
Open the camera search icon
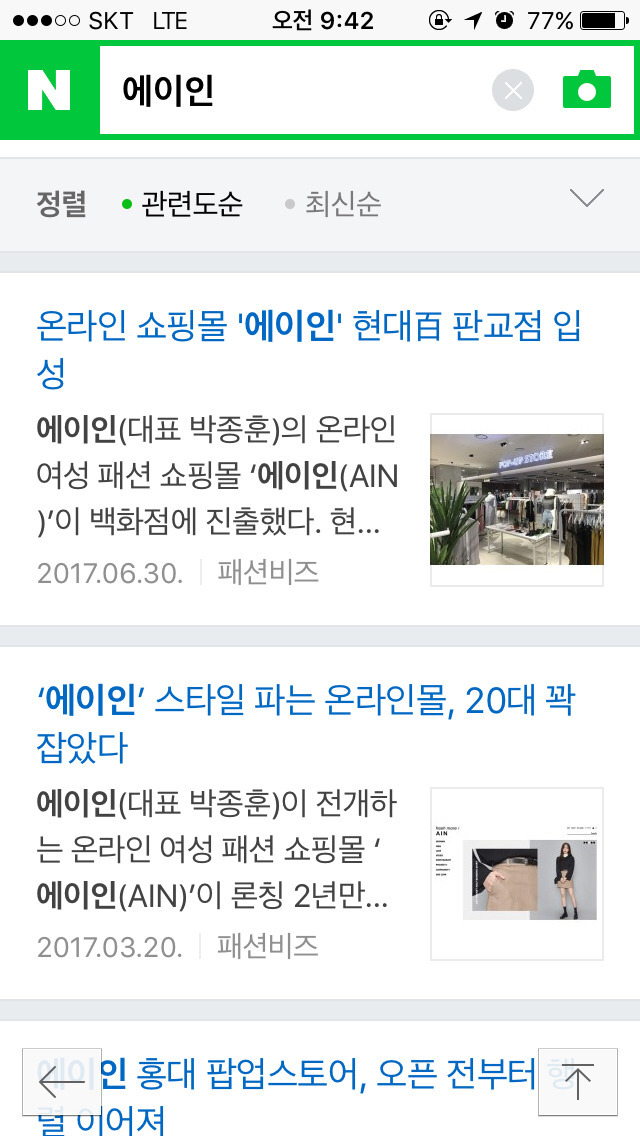coord(586,91)
